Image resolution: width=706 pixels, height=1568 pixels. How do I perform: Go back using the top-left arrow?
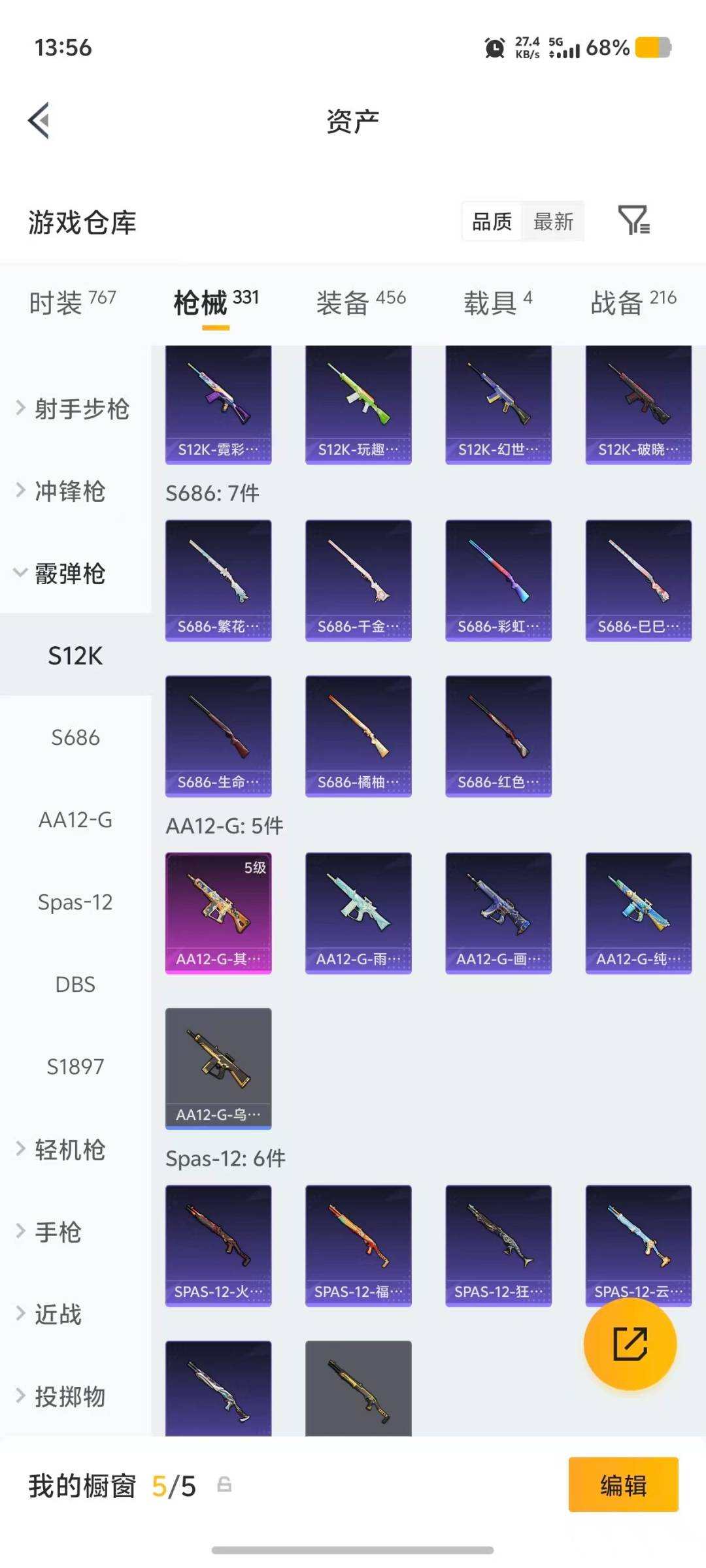click(39, 121)
